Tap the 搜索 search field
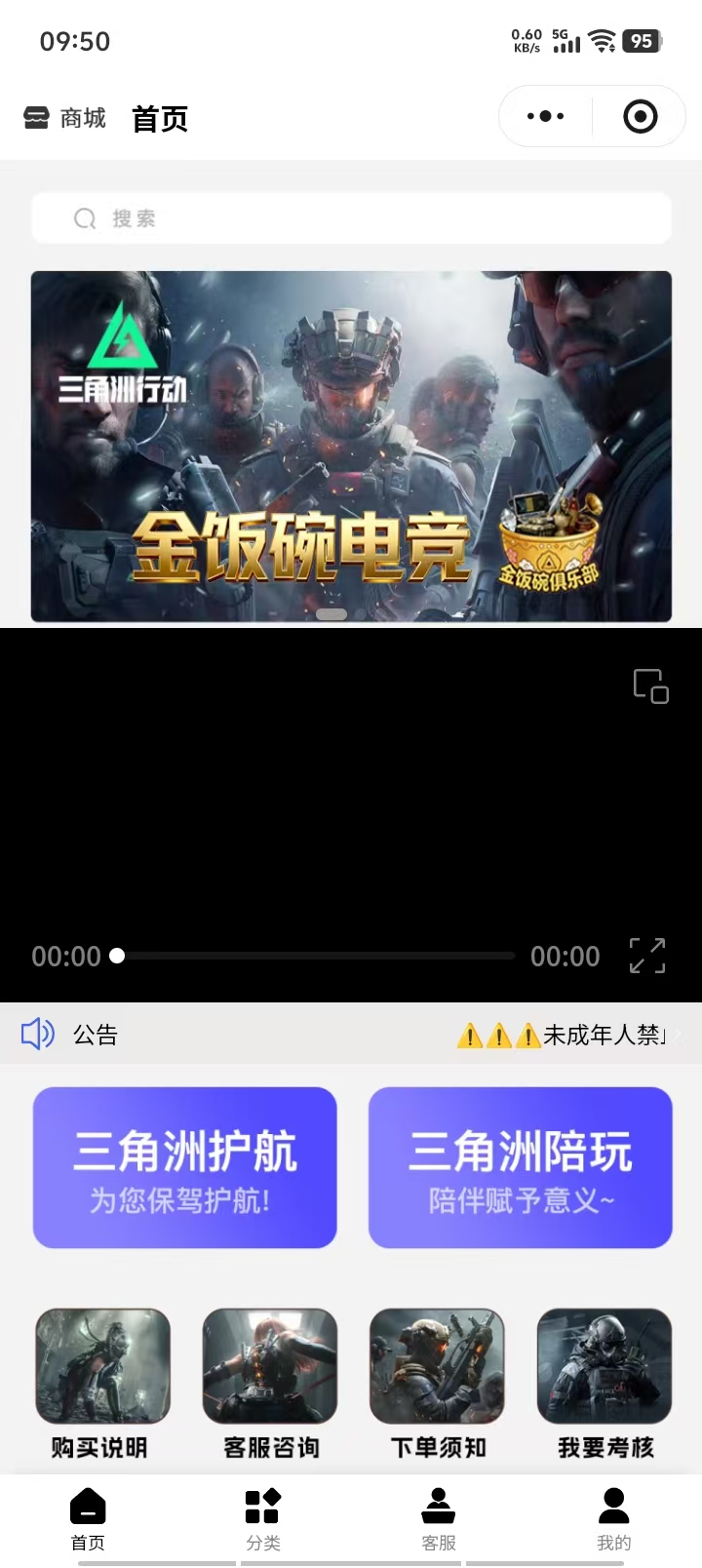This screenshot has width=702, height=1568. (x=351, y=218)
